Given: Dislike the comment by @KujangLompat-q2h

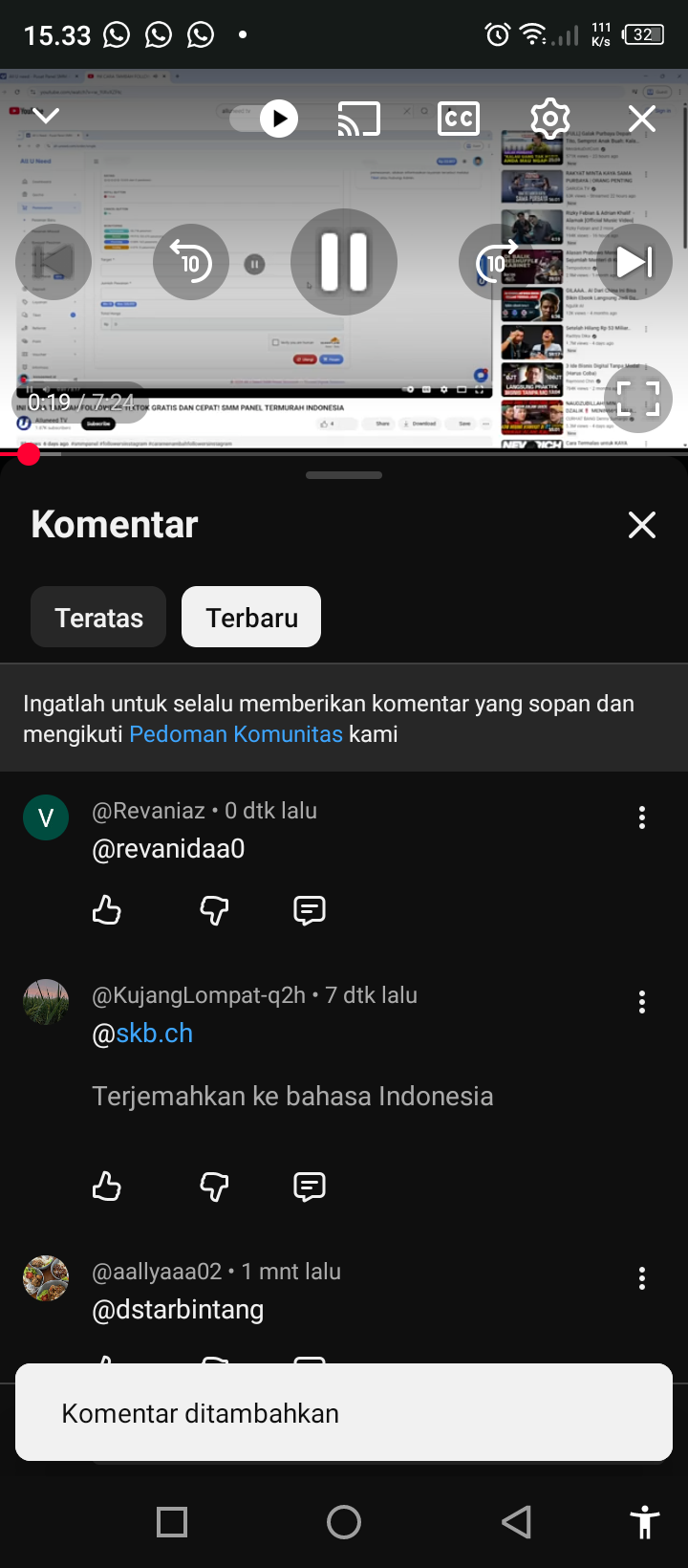Looking at the screenshot, I should [x=214, y=1187].
